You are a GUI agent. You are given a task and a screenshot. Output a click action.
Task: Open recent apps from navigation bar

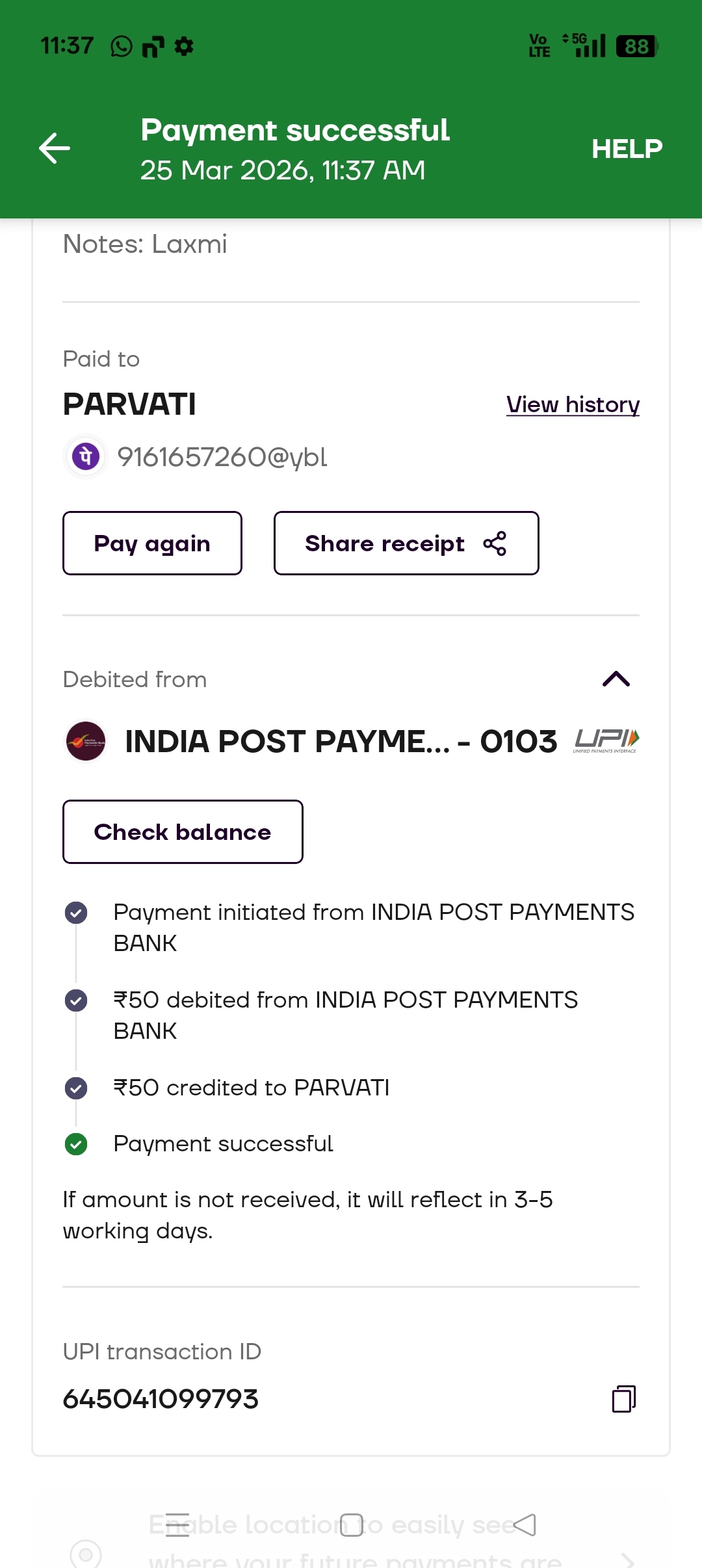(x=177, y=1524)
